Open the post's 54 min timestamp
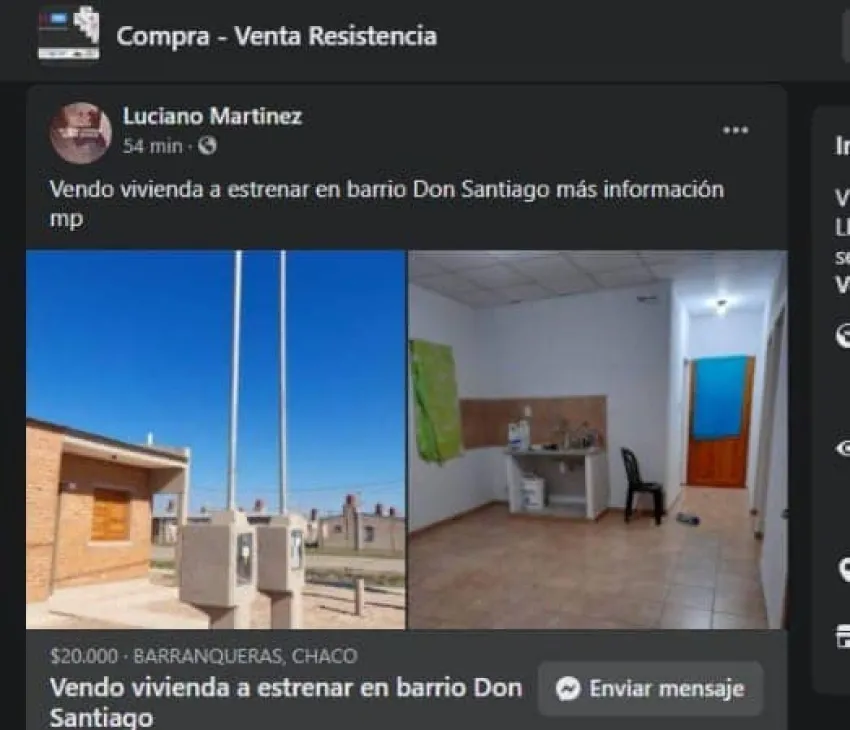The width and height of the screenshot is (850, 730). click(x=152, y=146)
